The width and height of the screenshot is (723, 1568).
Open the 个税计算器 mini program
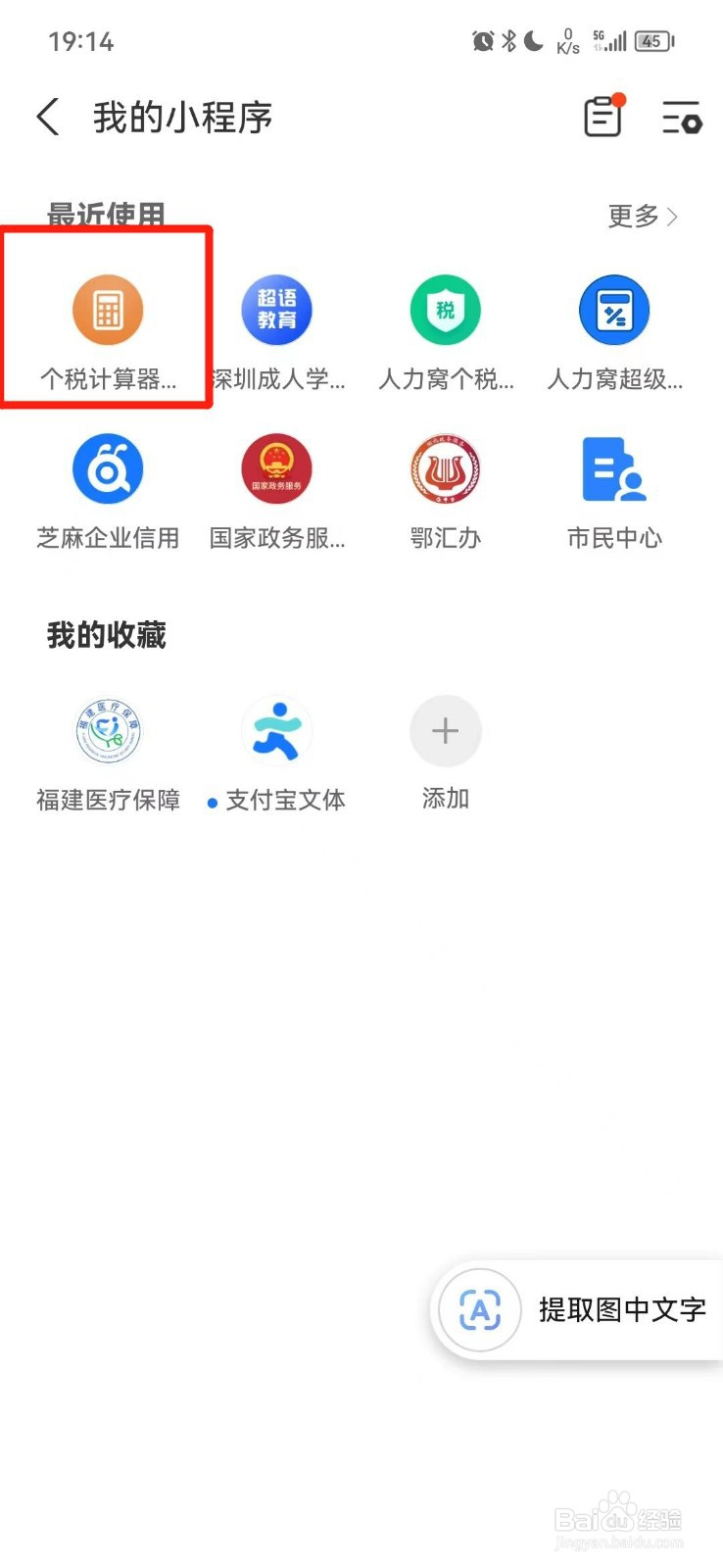[x=108, y=311]
